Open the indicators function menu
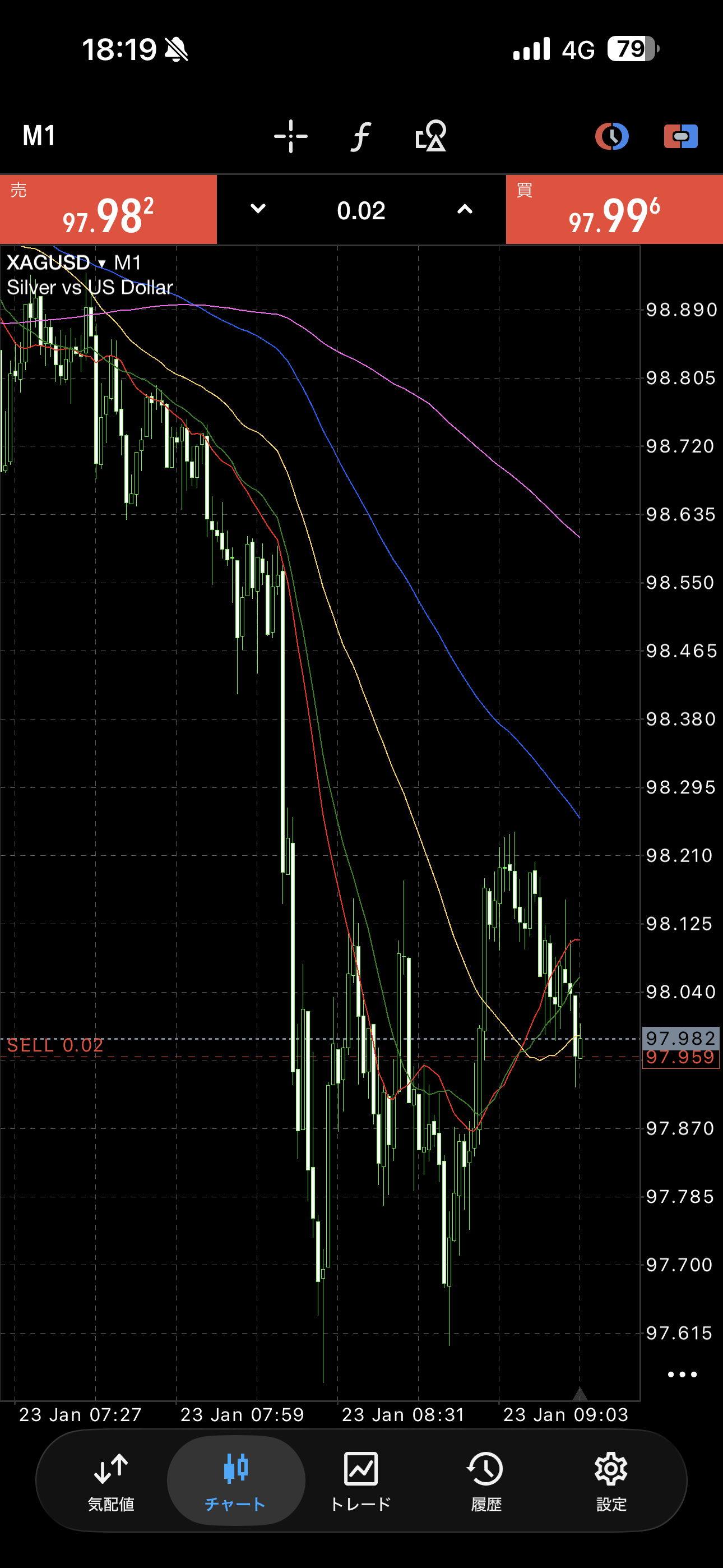 [361, 136]
